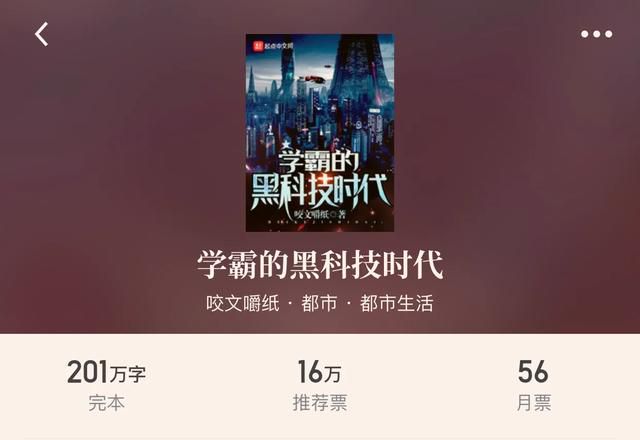
Task: View the 16万 推荐票 details
Action: coord(319,387)
